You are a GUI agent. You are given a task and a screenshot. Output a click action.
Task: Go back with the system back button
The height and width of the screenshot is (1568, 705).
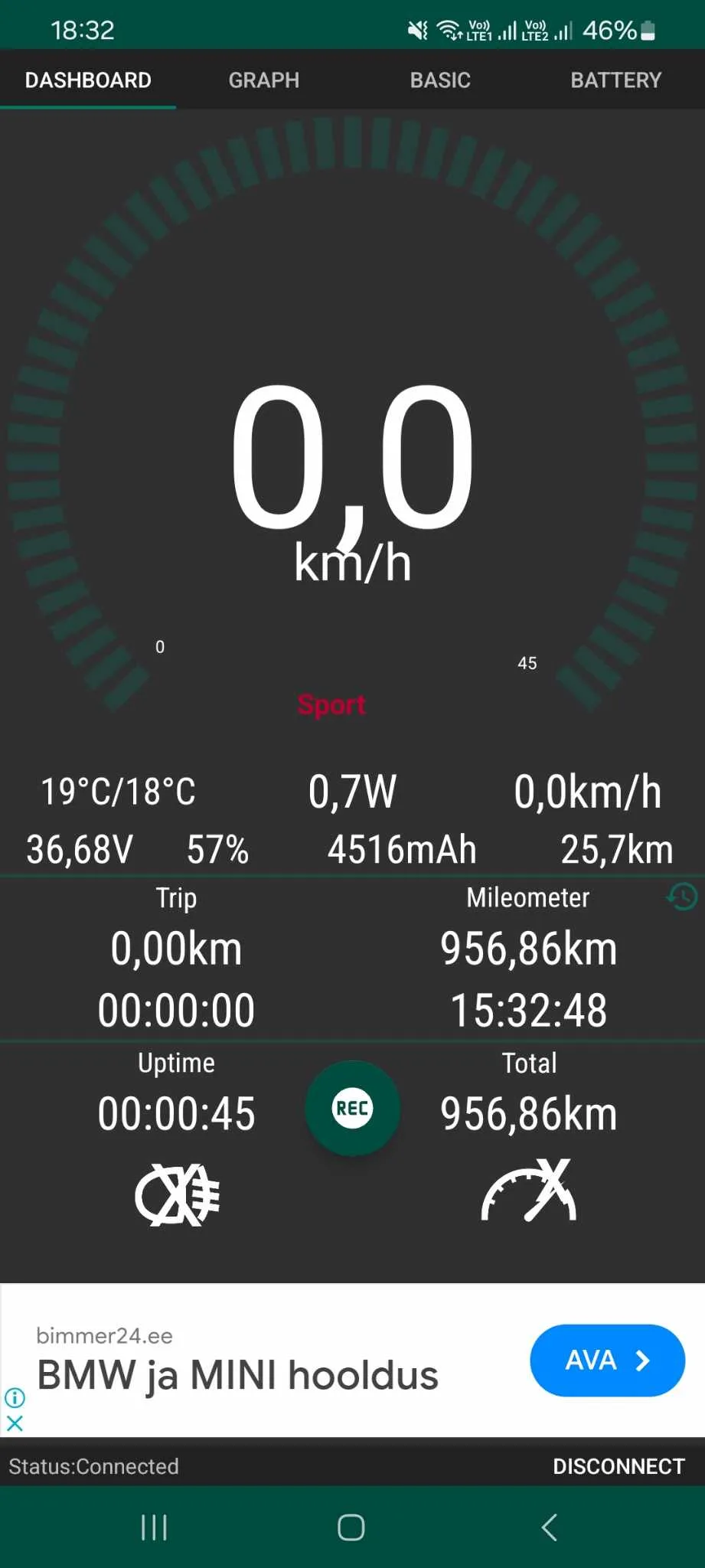click(x=549, y=1527)
